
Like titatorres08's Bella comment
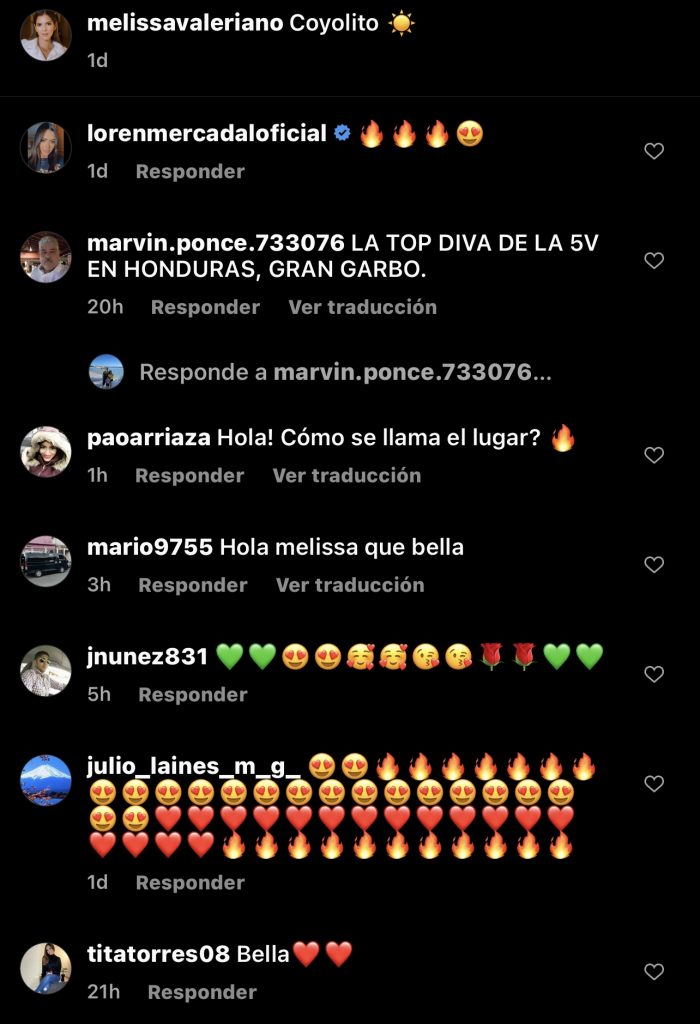654,971
